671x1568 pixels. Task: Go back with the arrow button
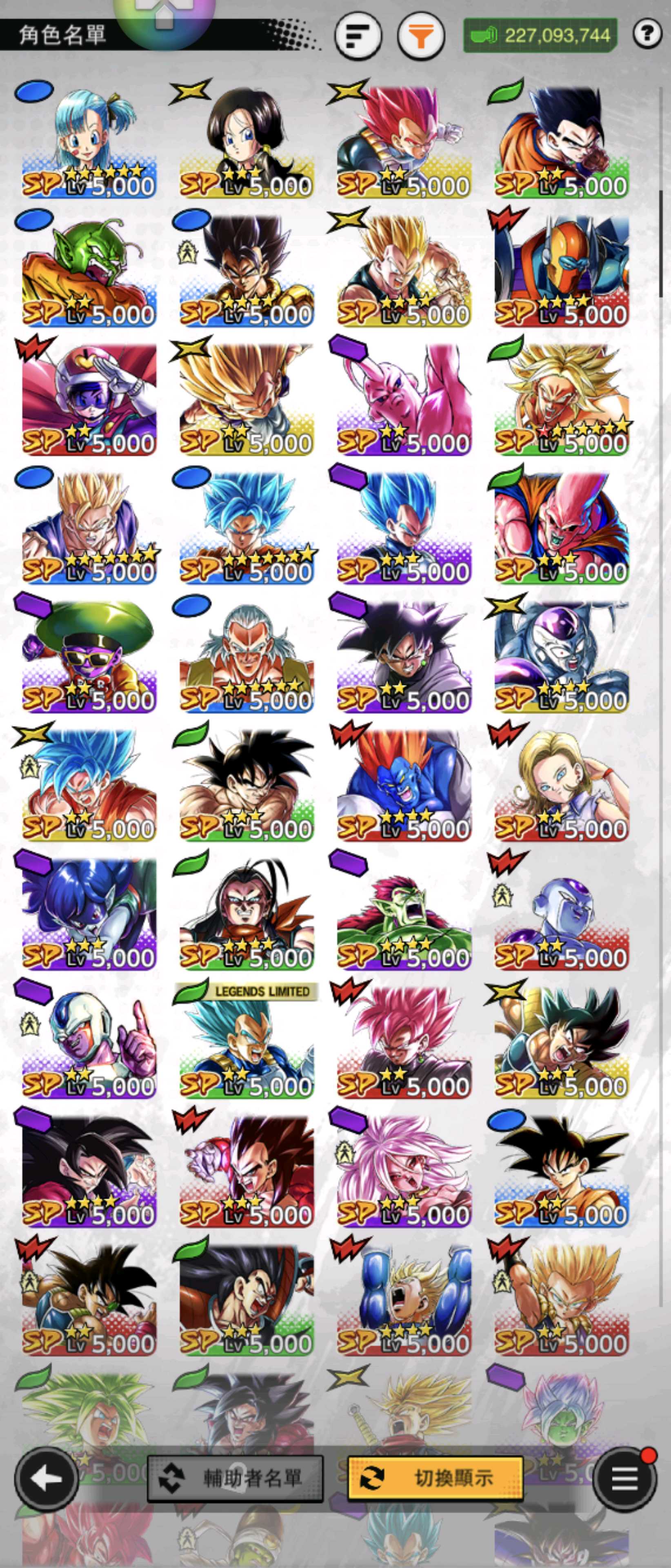tap(47, 1478)
